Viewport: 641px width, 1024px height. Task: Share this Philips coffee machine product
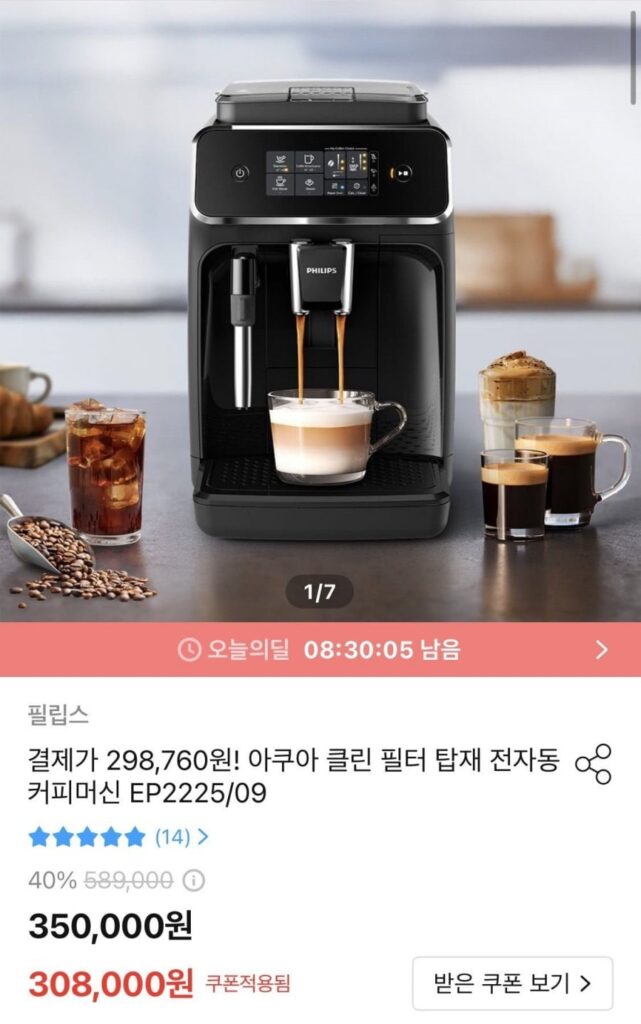[593, 764]
